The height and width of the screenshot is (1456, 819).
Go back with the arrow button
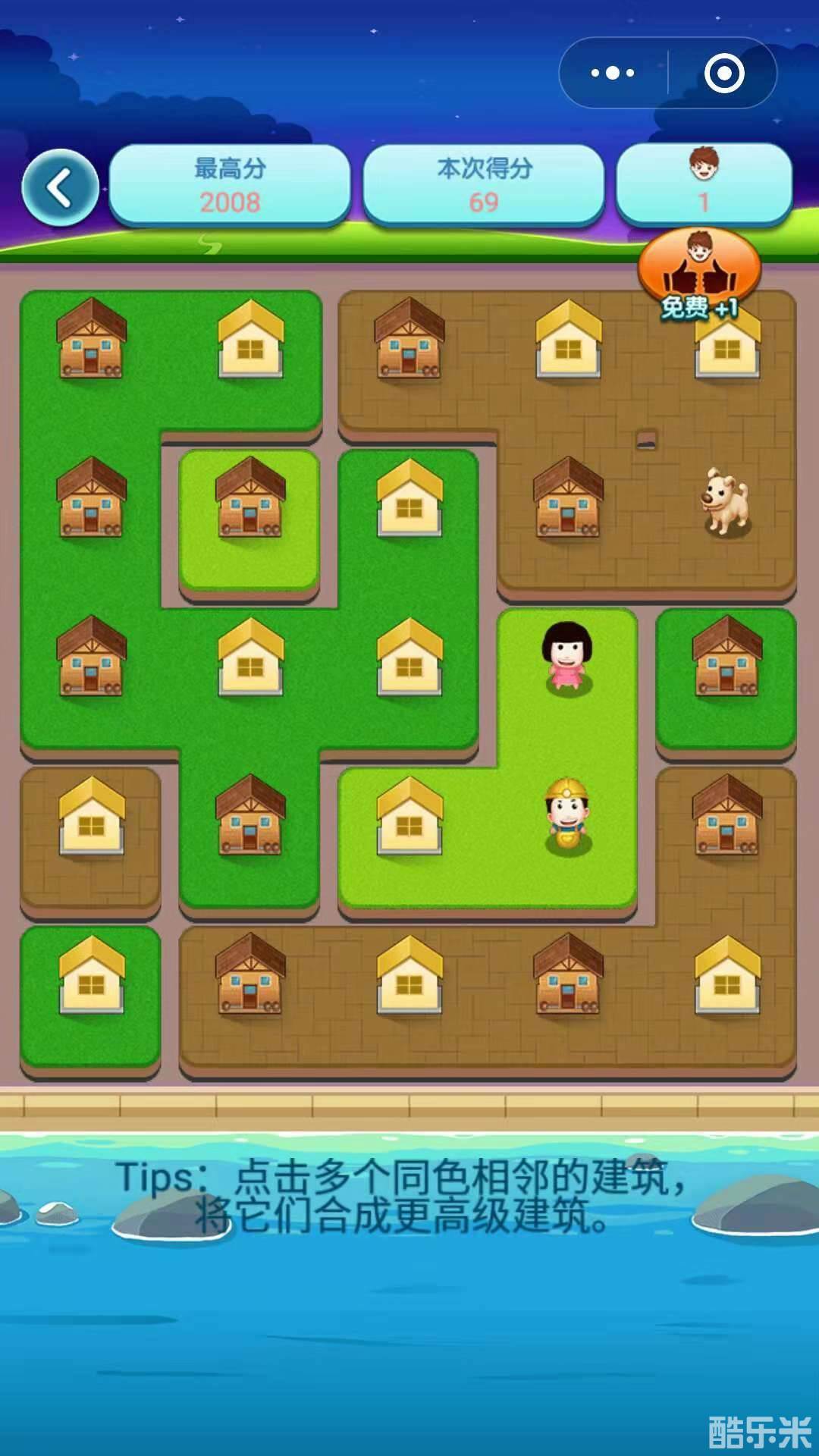coord(60,187)
